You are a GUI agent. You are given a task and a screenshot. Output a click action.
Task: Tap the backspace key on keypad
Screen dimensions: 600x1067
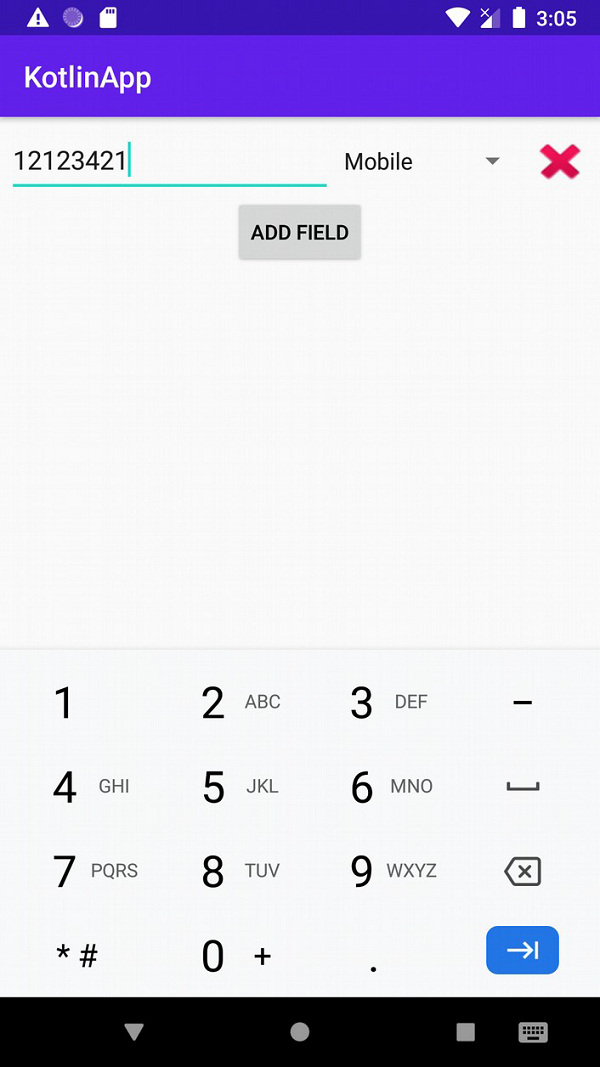coord(522,871)
